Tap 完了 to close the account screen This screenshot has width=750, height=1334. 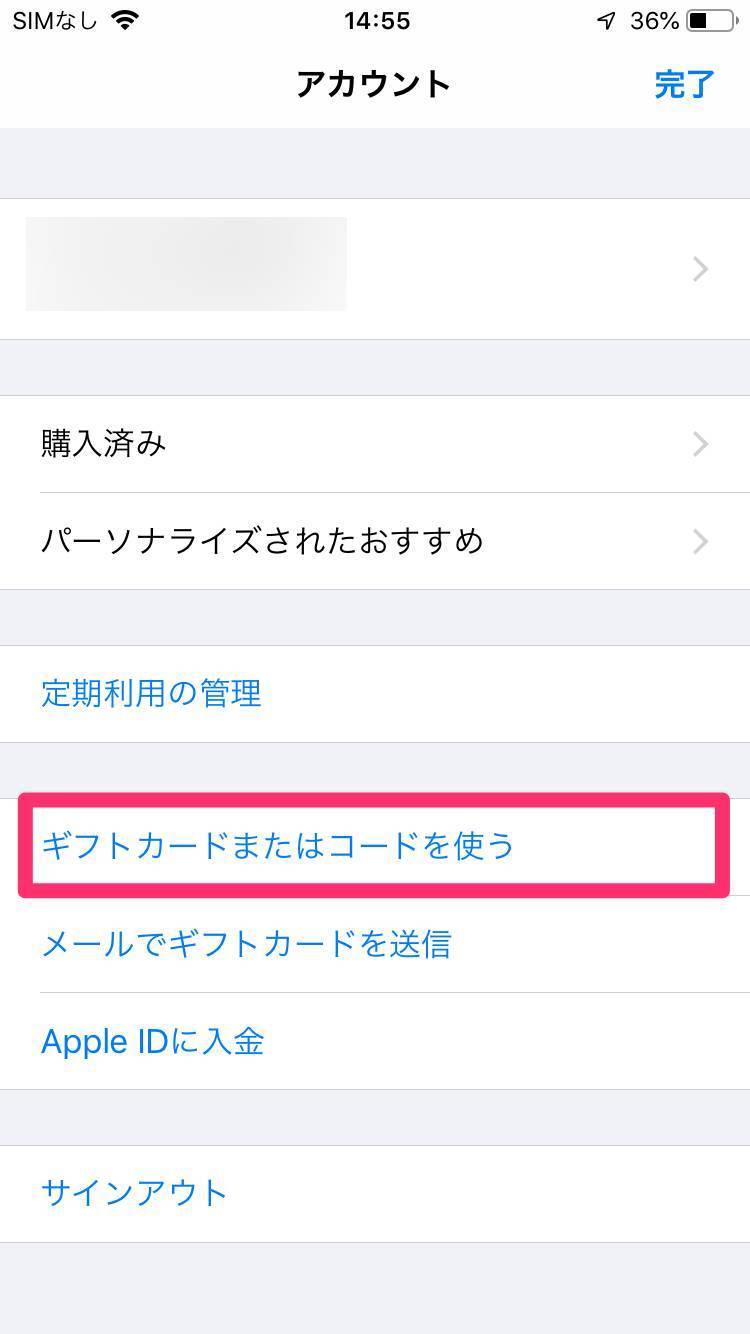point(684,84)
